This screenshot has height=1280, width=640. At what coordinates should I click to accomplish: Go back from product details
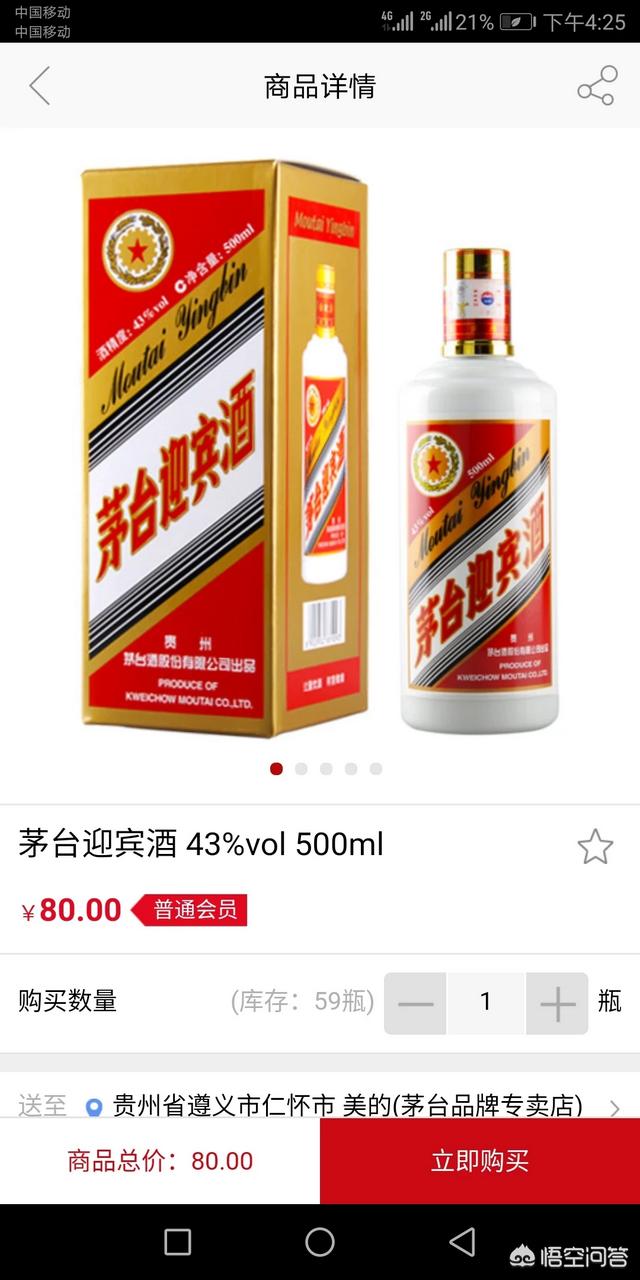[39, 86]
